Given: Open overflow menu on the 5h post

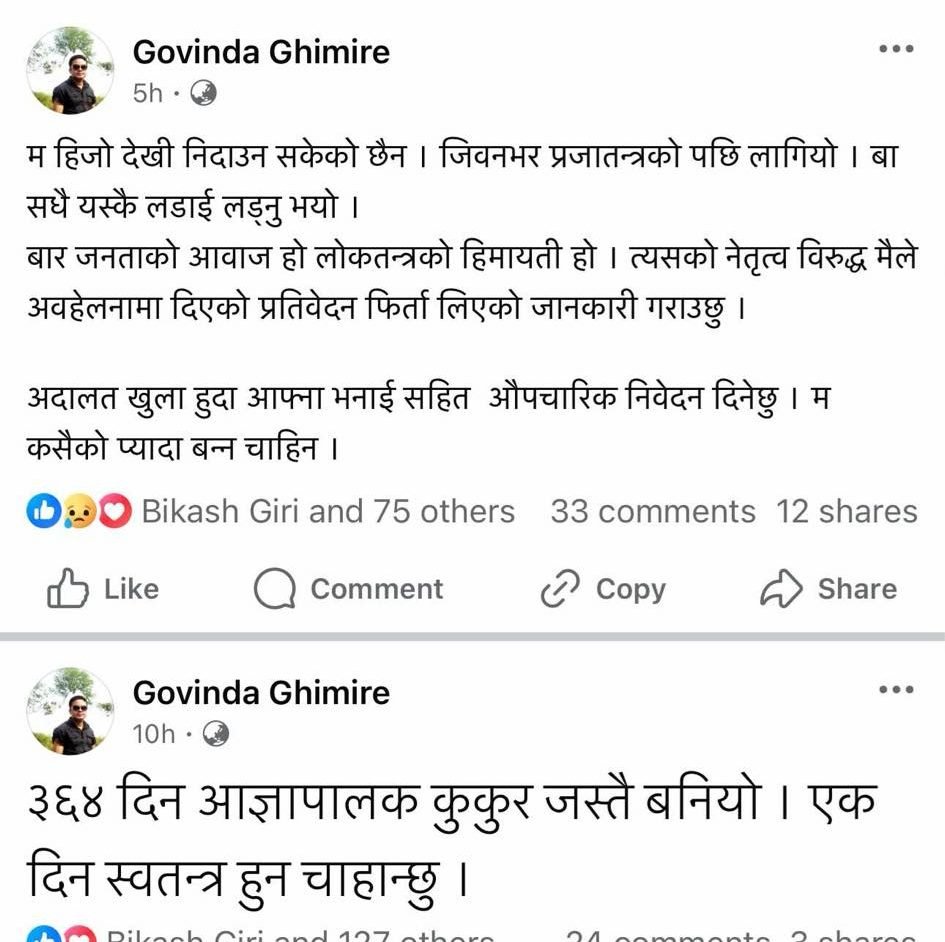Looking at the screenshot, I should pos(895,49).
